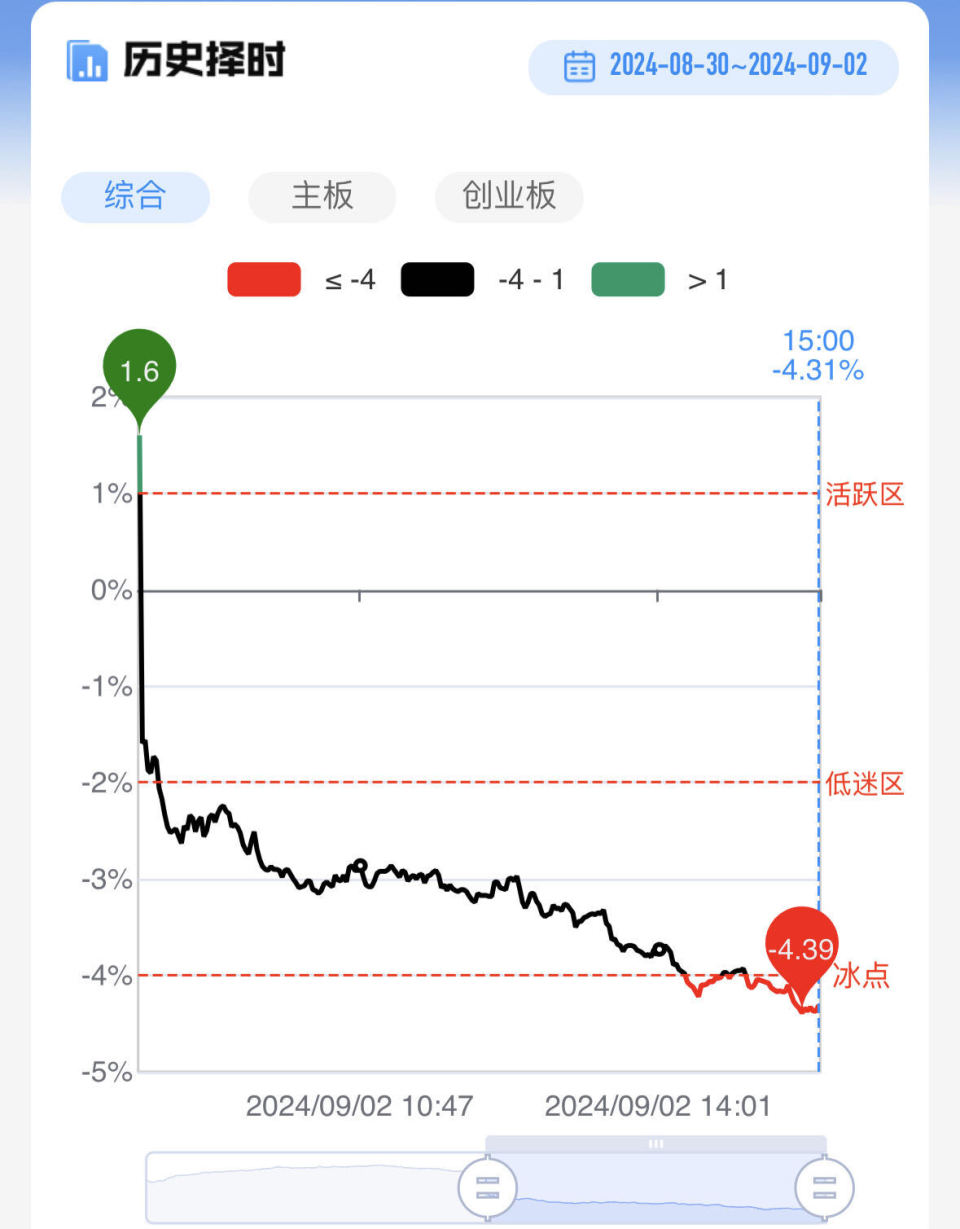
Task: Click the left range slider handle
Action: click(489, 1188)
